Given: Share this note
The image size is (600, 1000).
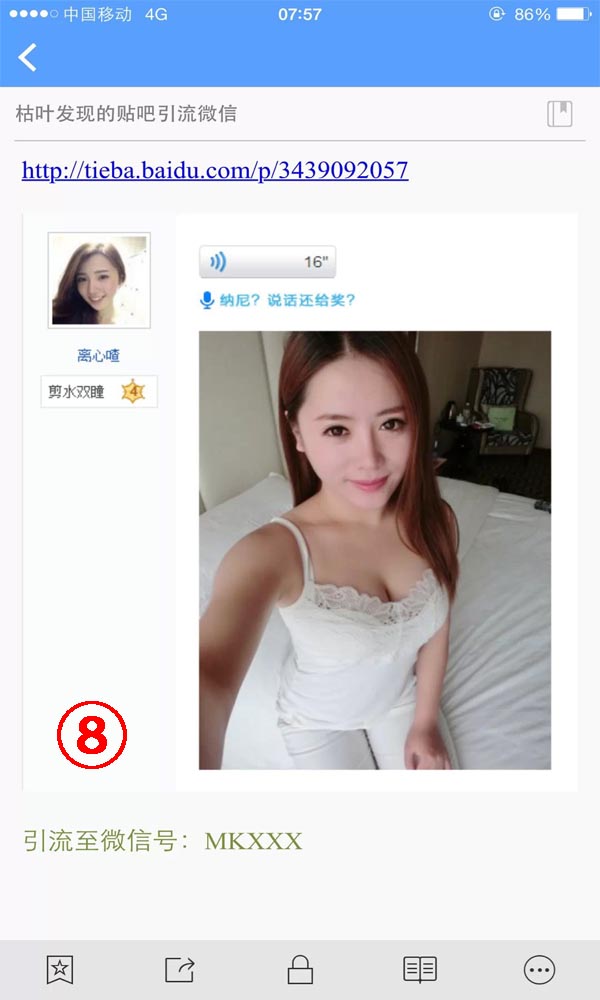Looking at the screenshot, I should point(180,969).
